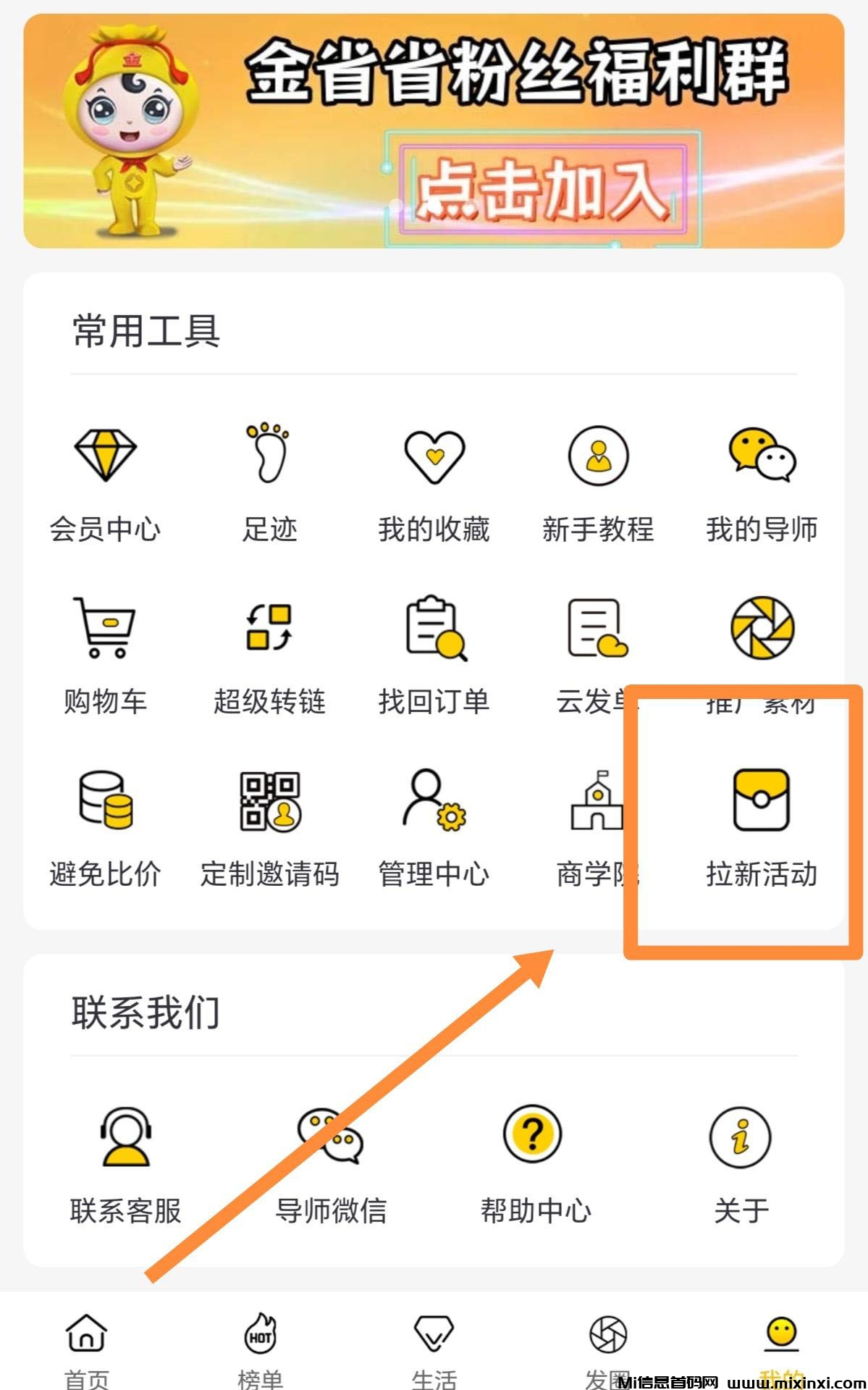Viewport: 868px width, 1390px height.
Task: Switch to the 榜单 HOT tab
Action: 260,1349
